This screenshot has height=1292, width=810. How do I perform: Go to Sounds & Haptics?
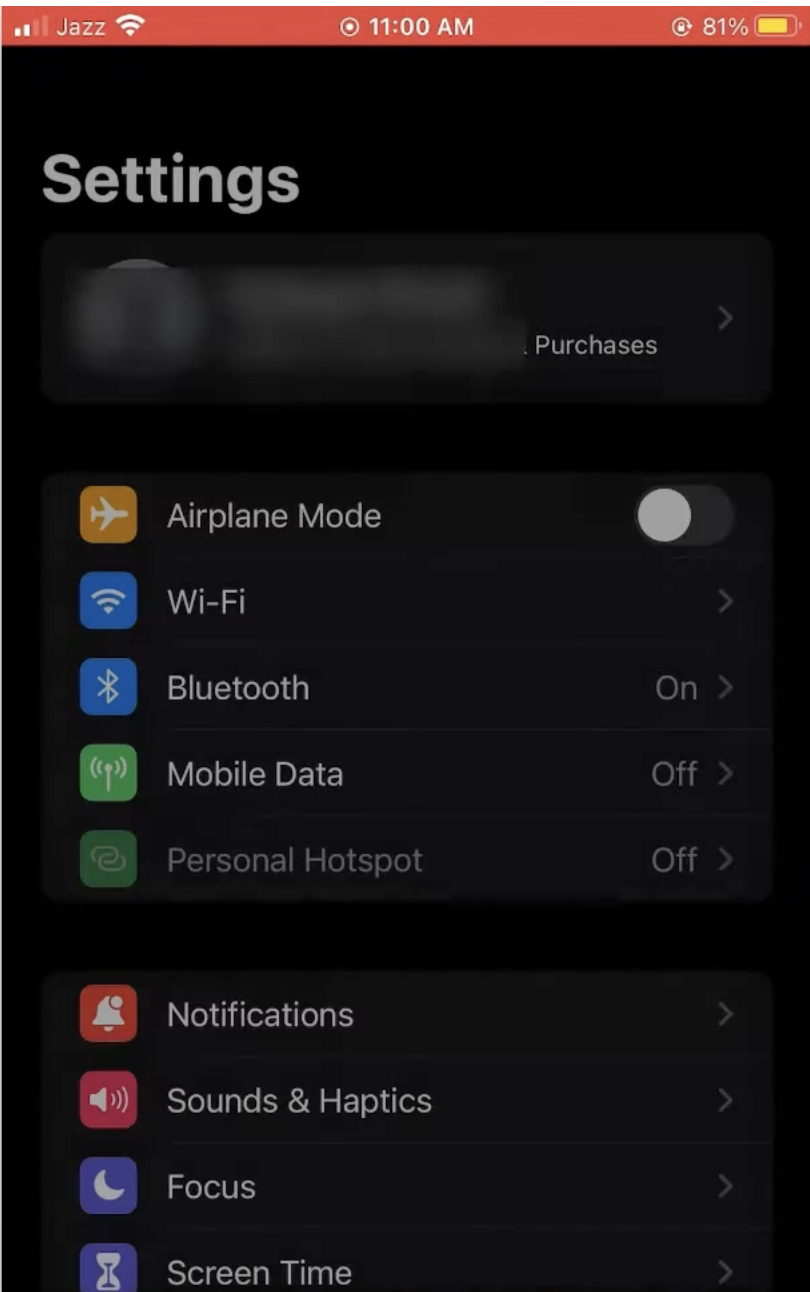[405, 1101]
